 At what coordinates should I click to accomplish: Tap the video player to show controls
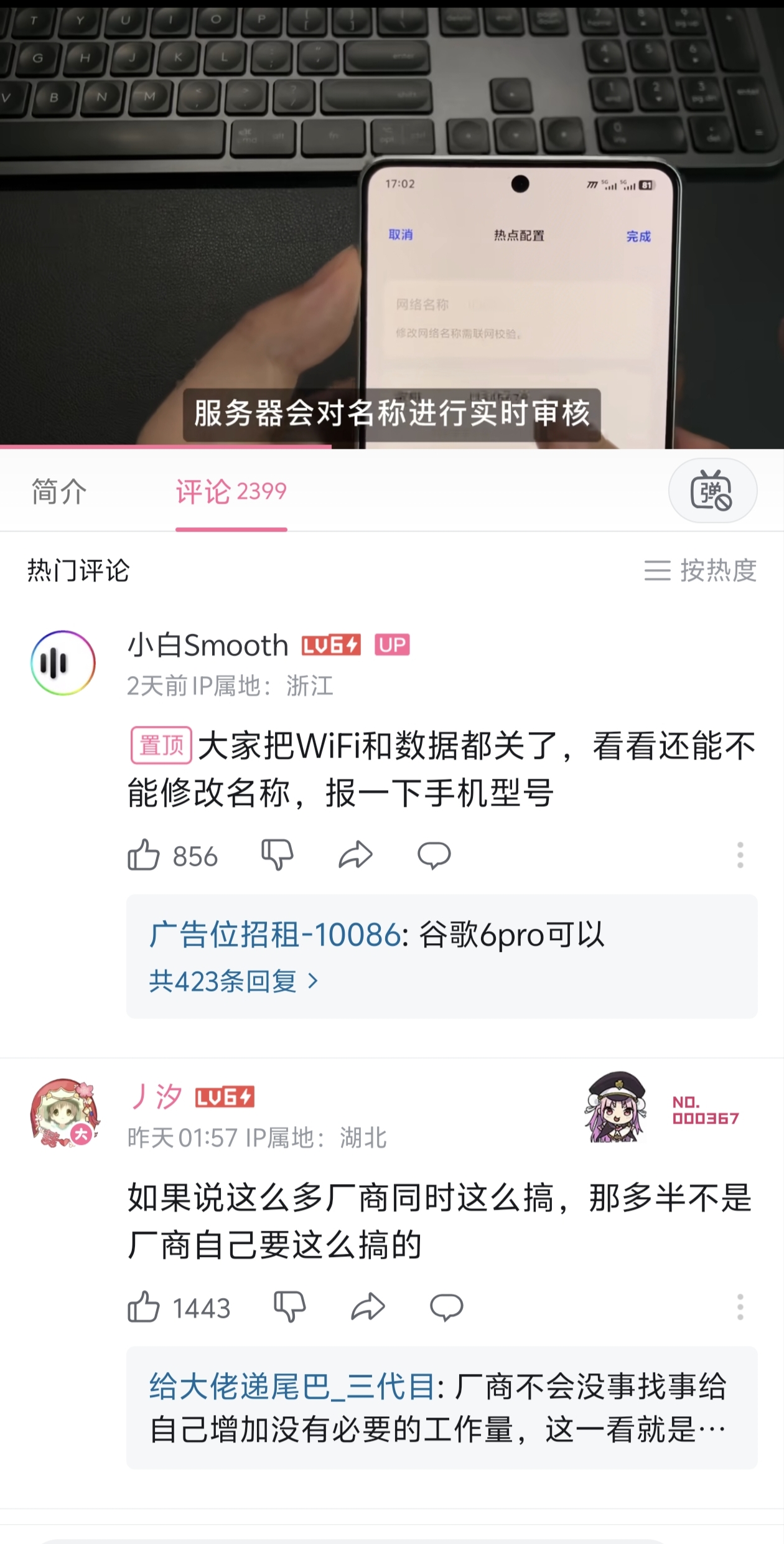392,224
